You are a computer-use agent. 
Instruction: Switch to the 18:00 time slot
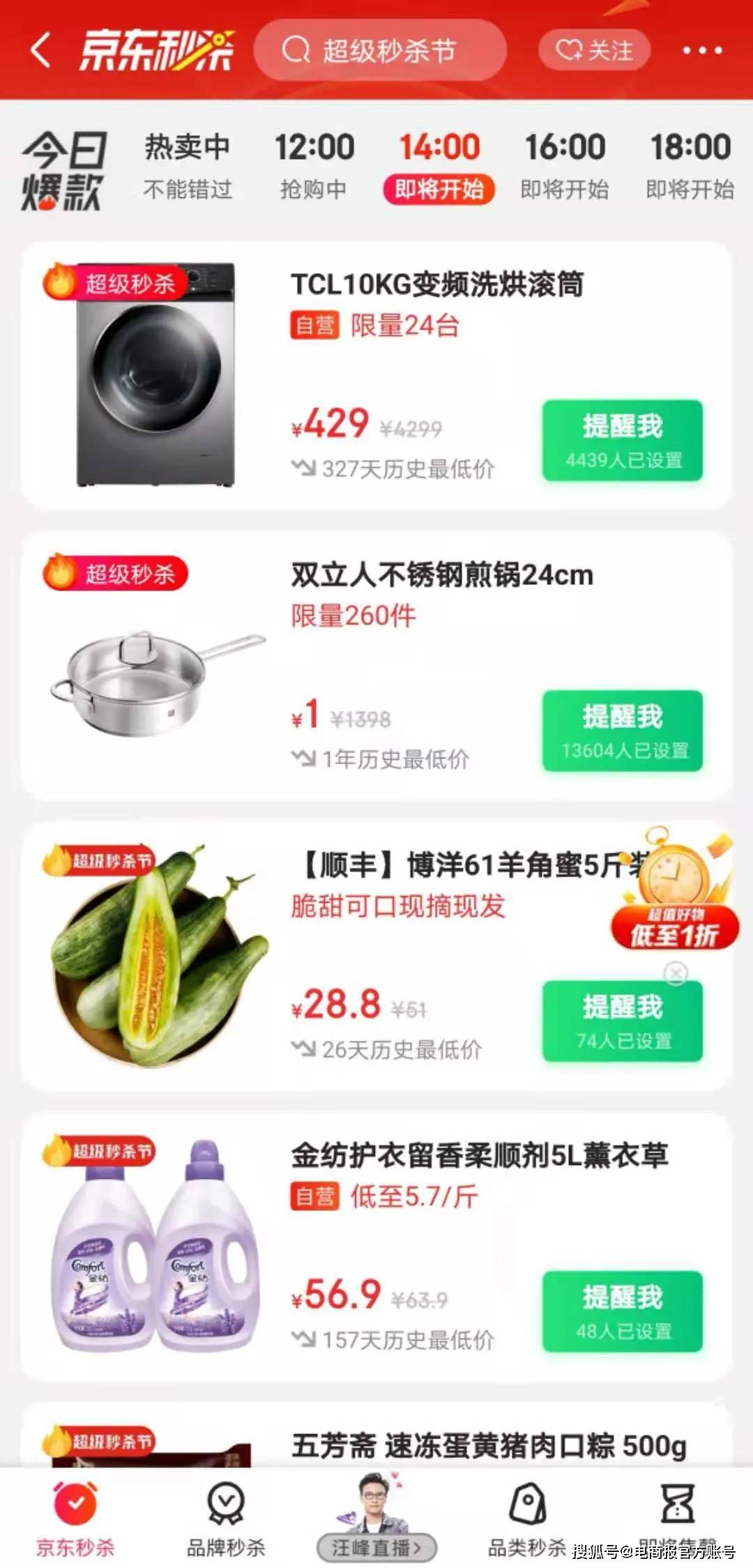(x=690, y=167)
